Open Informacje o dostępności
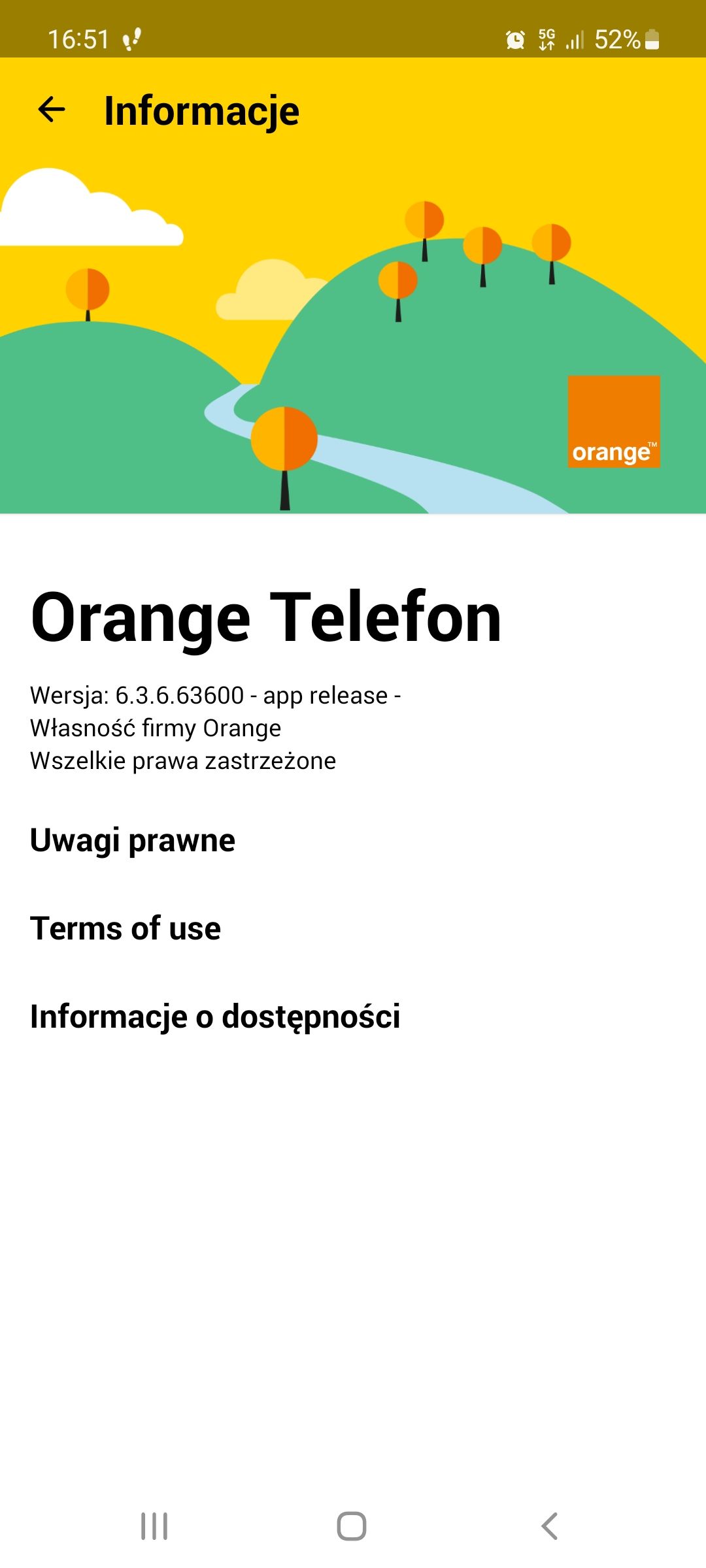Screen dimensions: 706x1568 click(x=215, y=1017)
